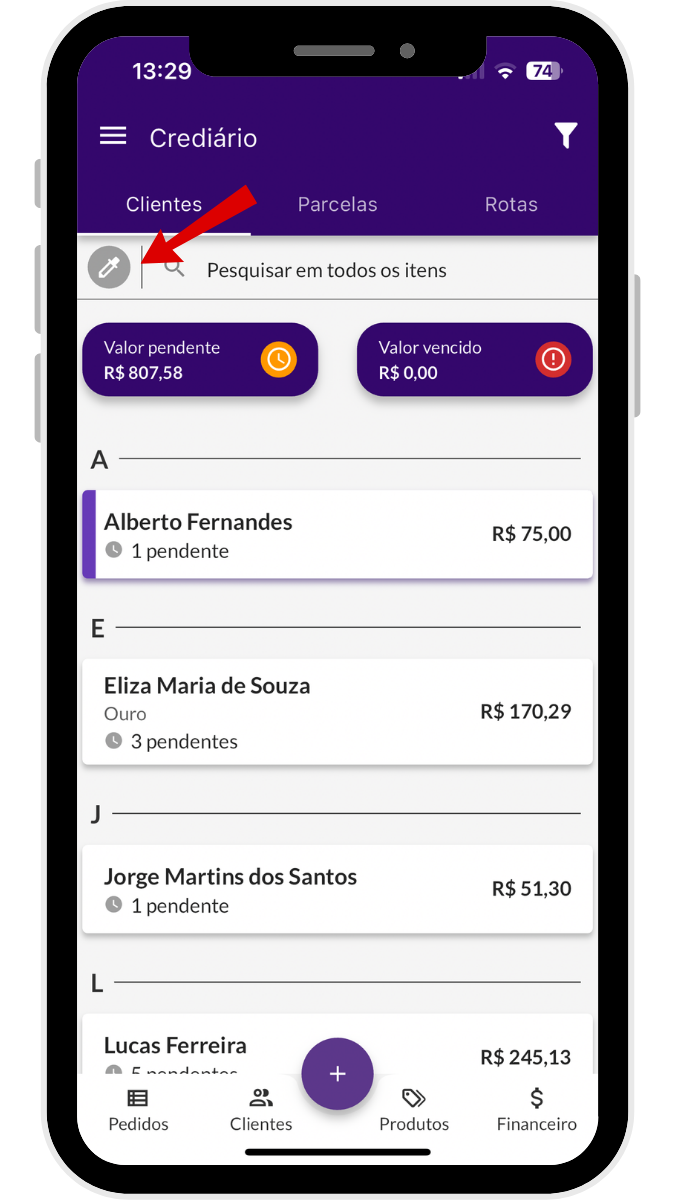Focus the Pesquisar em todos os itens field
675x1200 pixels.
pyautogui.click(x=380, y=270)
